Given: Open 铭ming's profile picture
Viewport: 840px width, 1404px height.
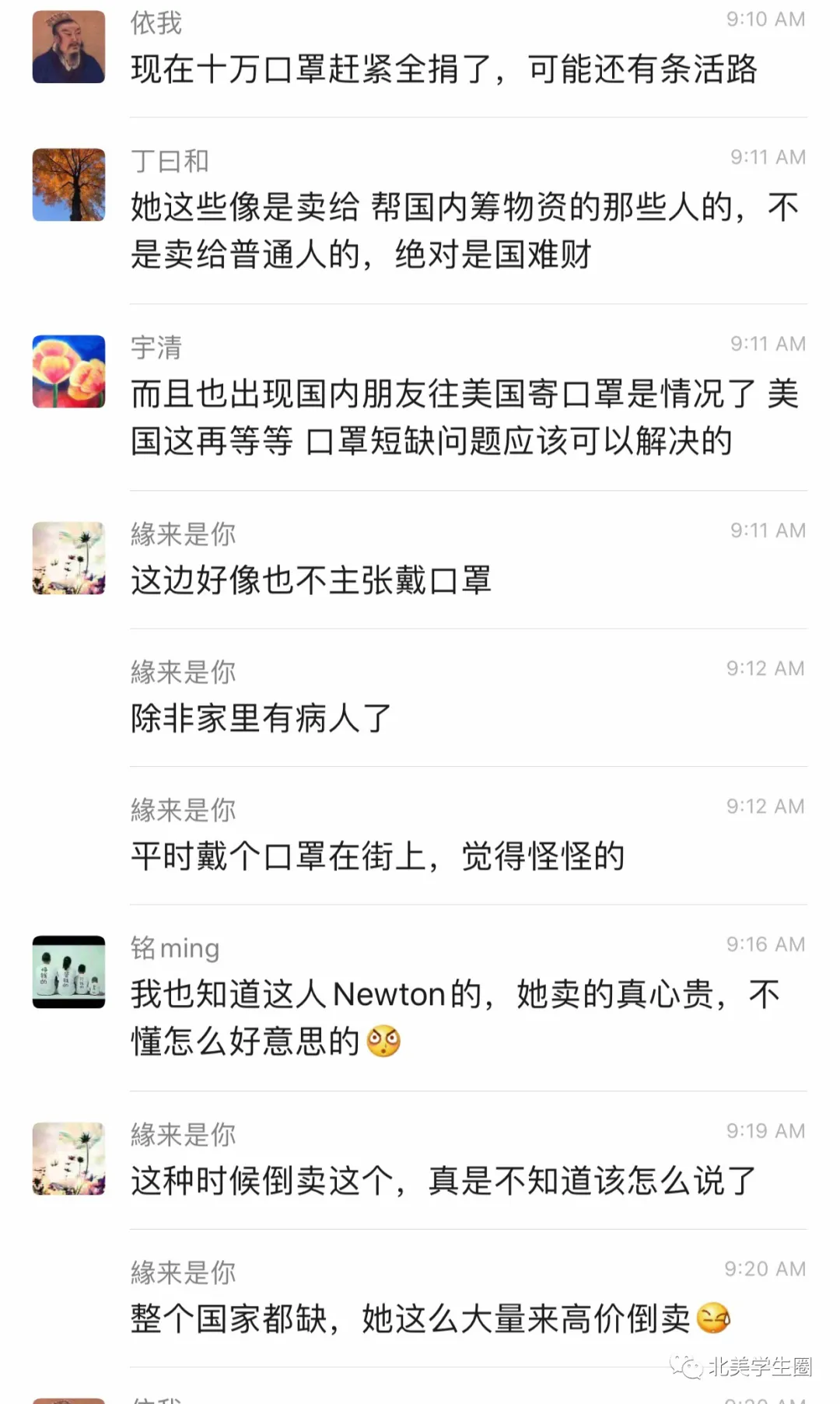Looking at the screenshot, I should pyautogui.click(x=68, y=972).
